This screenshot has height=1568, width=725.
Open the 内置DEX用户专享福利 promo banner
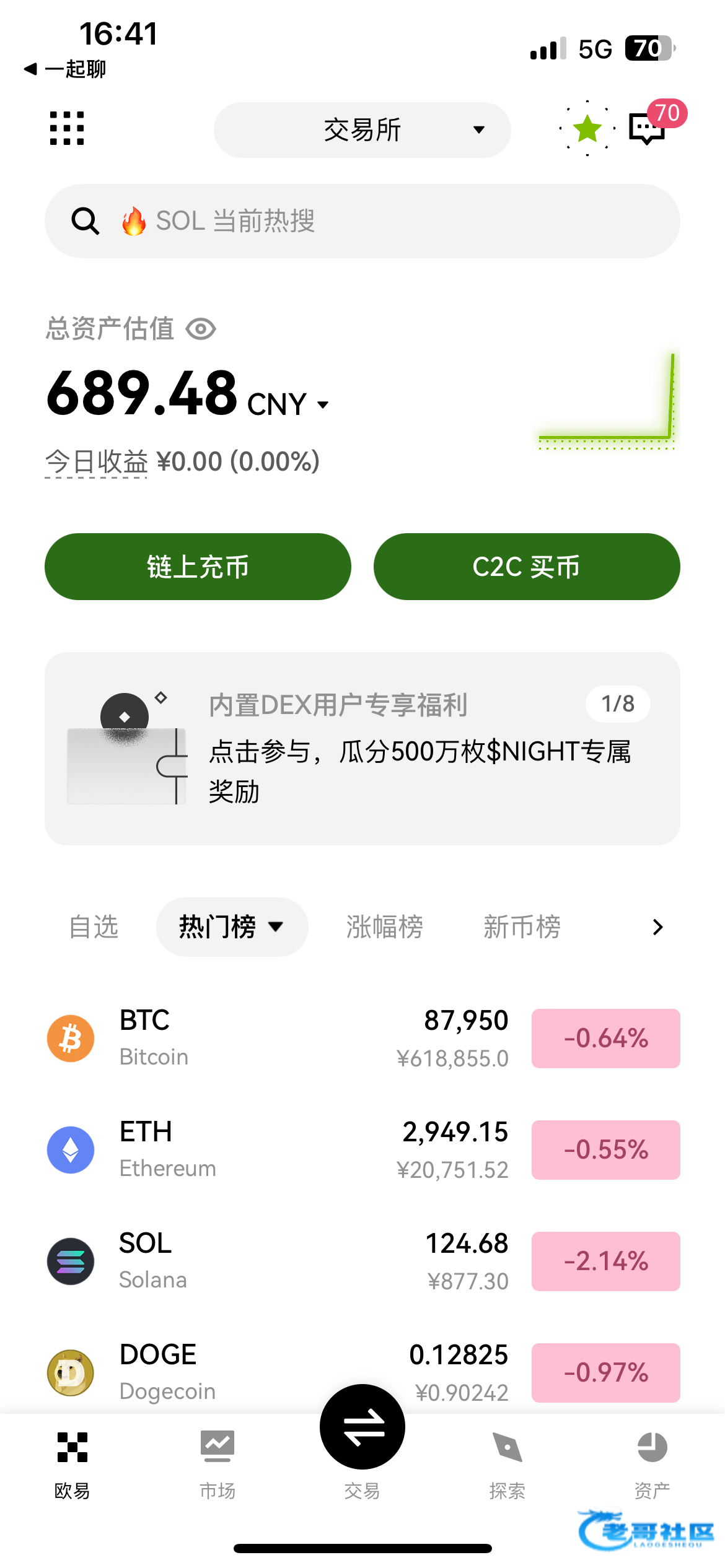362,748
